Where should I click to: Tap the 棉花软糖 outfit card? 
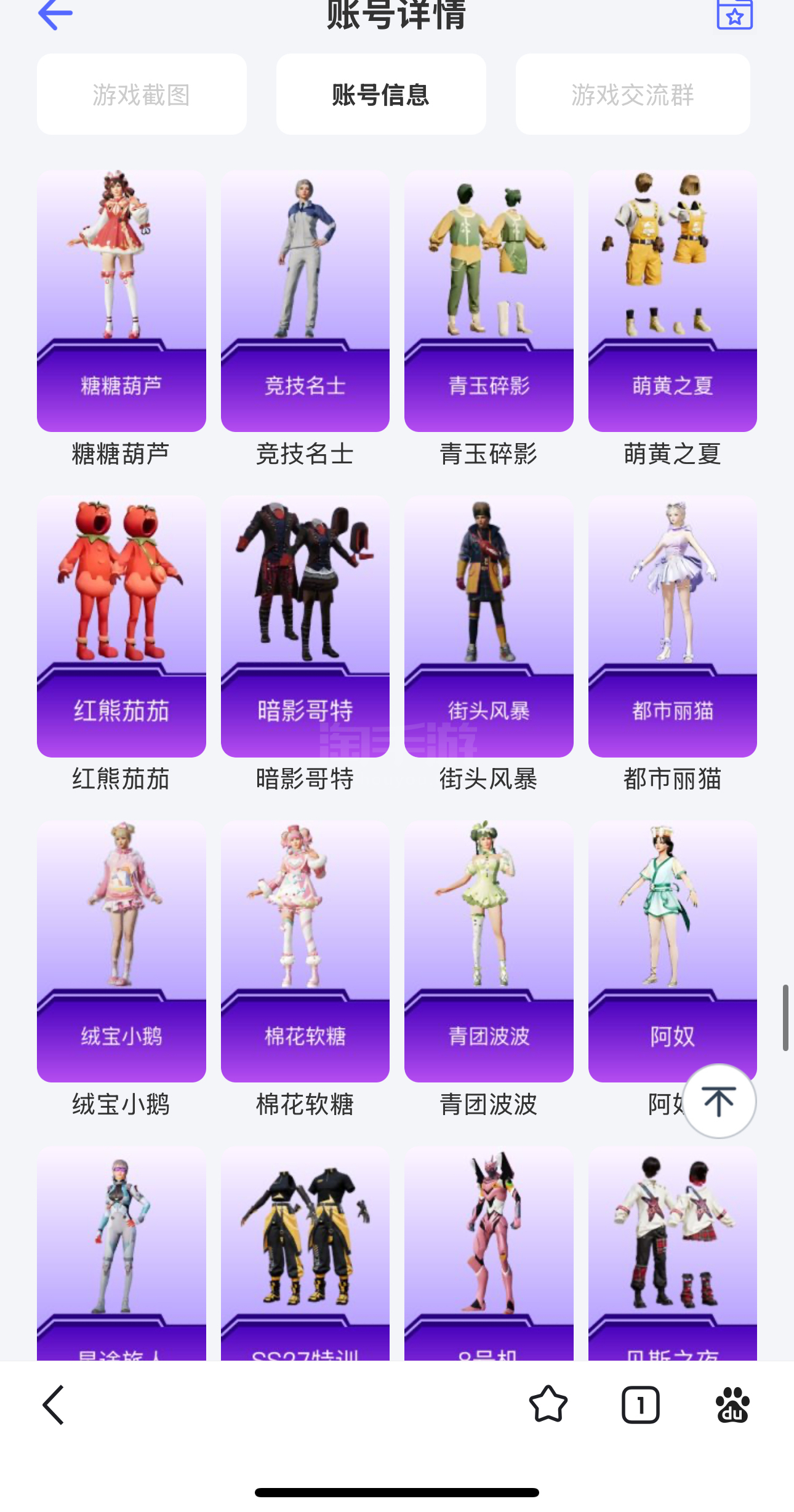(305, 951)
